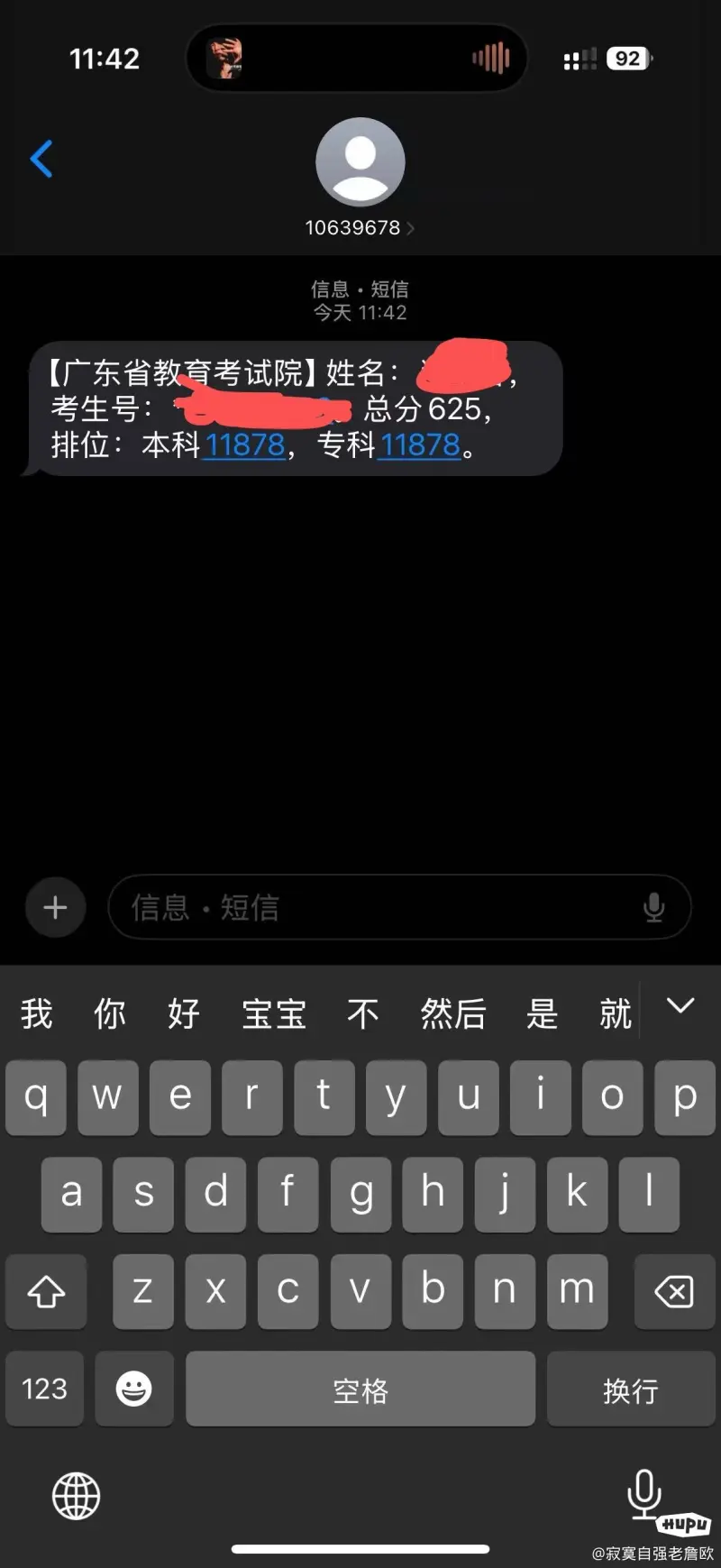Select the suggestion 我

pos(37,1013)
